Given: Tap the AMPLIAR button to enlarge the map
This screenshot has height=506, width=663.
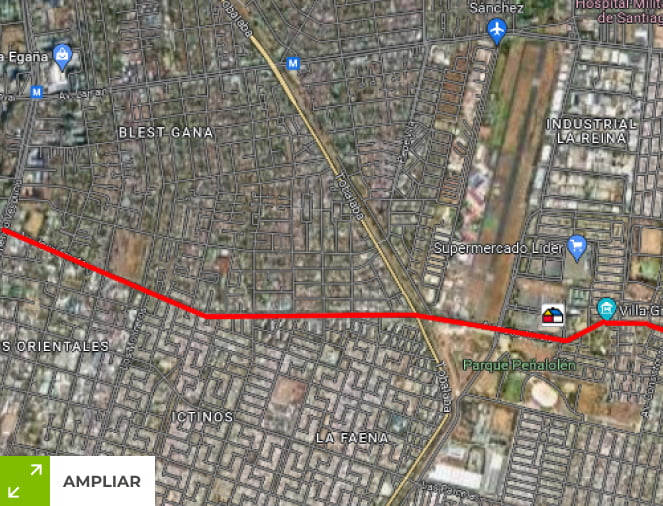Looking at the screenshot, I should pos(77,481).
